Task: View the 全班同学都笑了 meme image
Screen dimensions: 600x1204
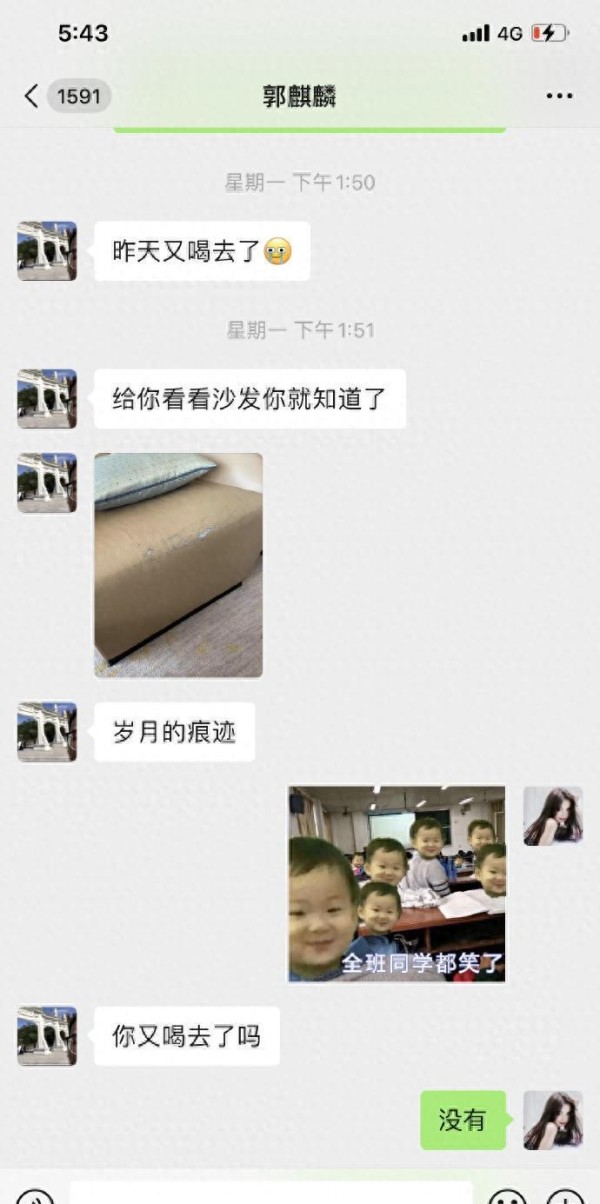Action: pos(397,884)
